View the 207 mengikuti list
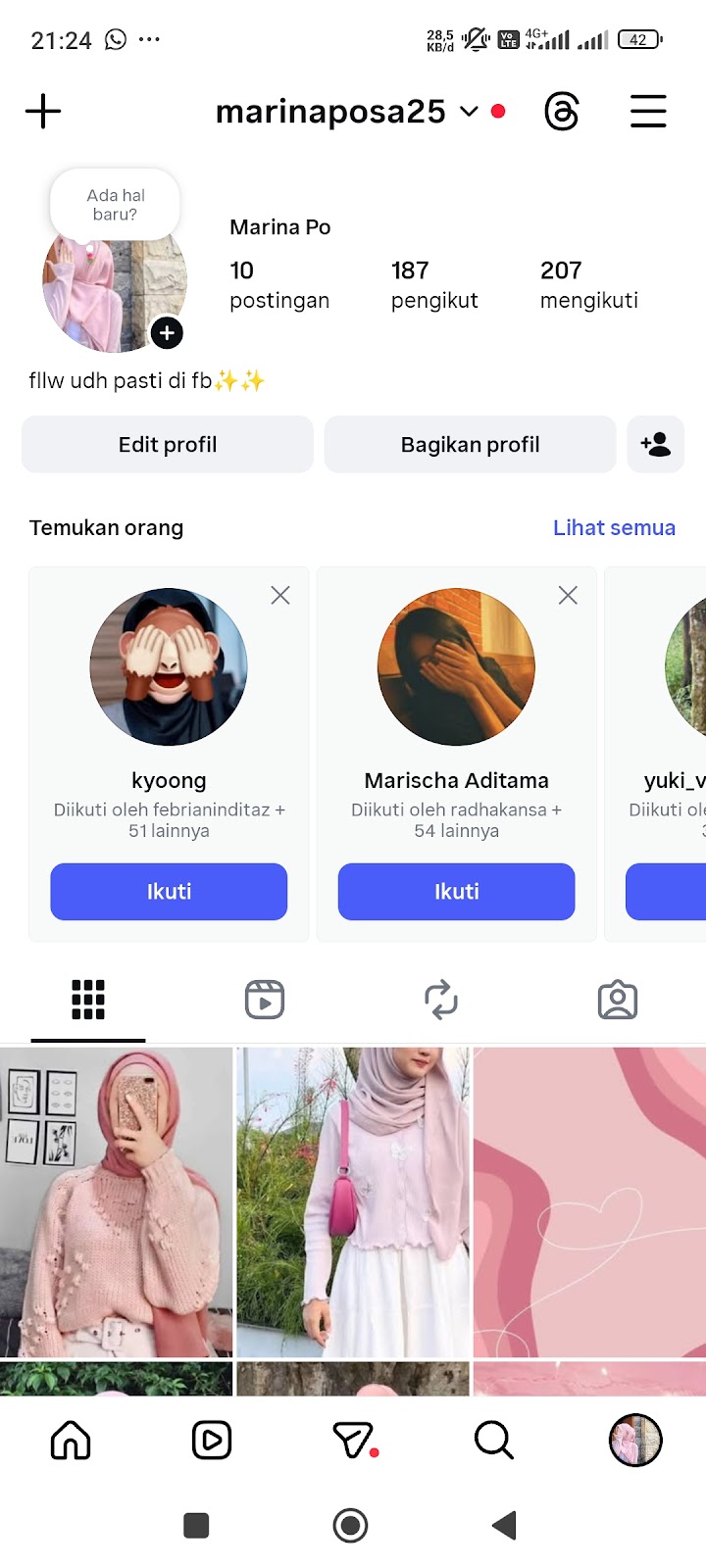This screenshot has height=1568, width=706. [588, 284]
